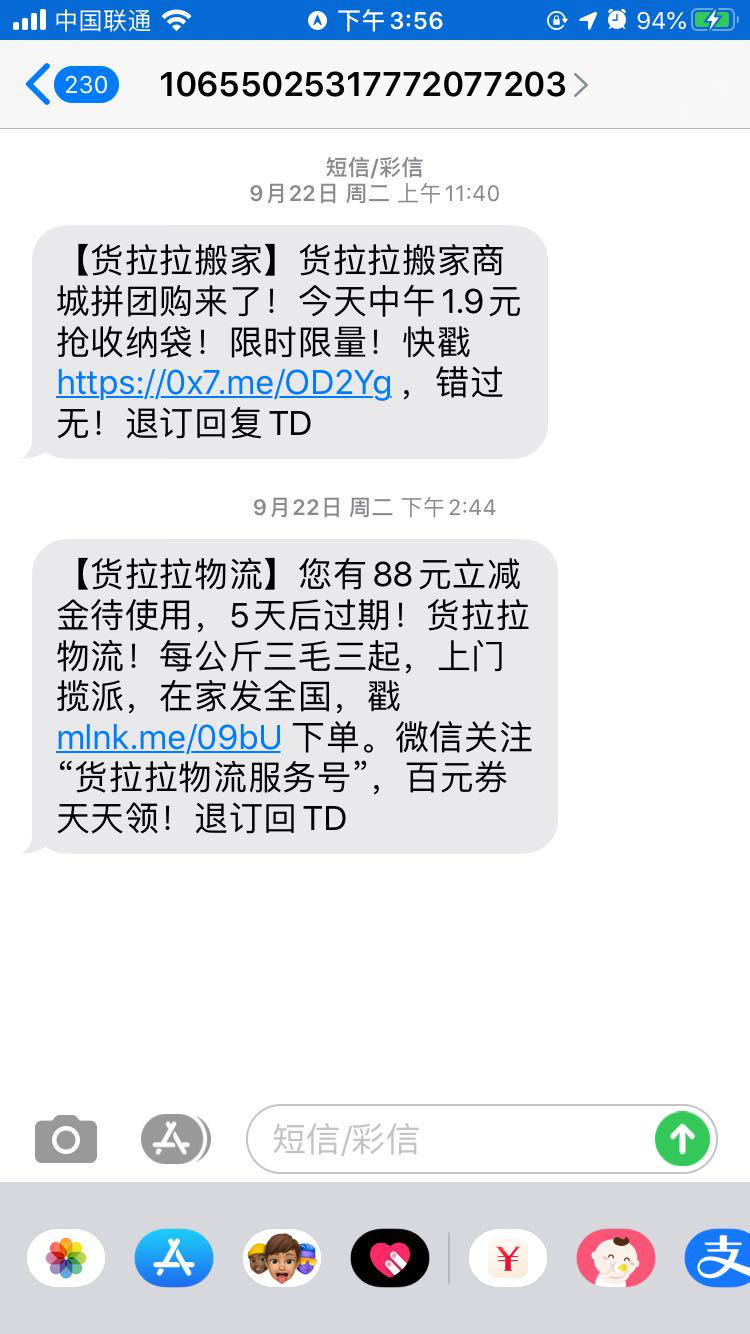This screenshot has height=1334, width=750.
Task: Tap the blue App Store drawer icon
Action: point(173,1258)
